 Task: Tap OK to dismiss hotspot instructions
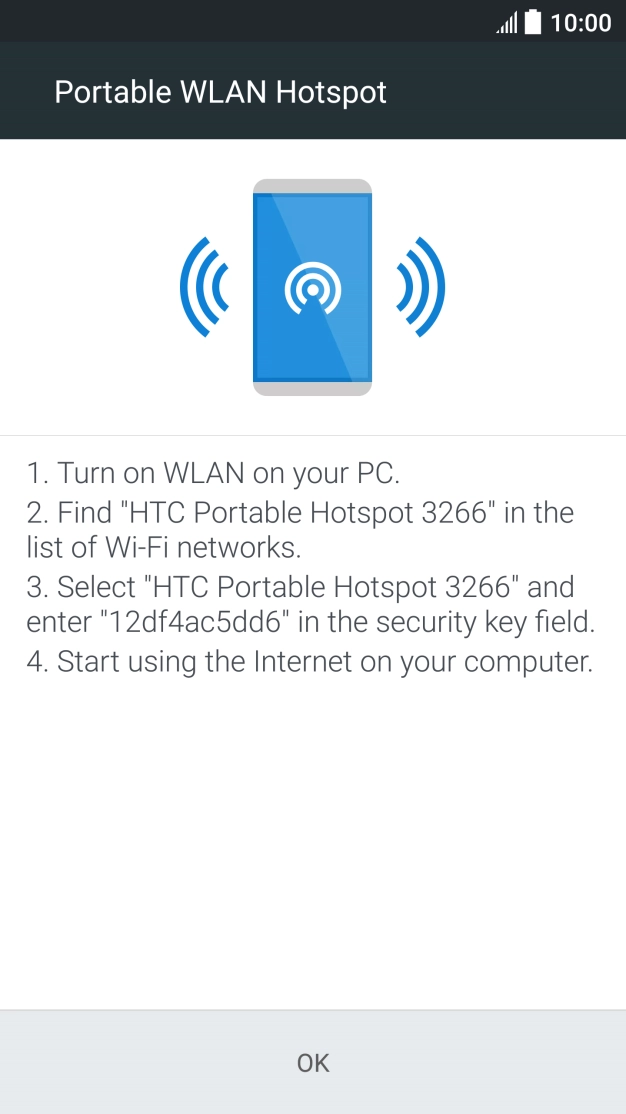[x=313, y=1062]
